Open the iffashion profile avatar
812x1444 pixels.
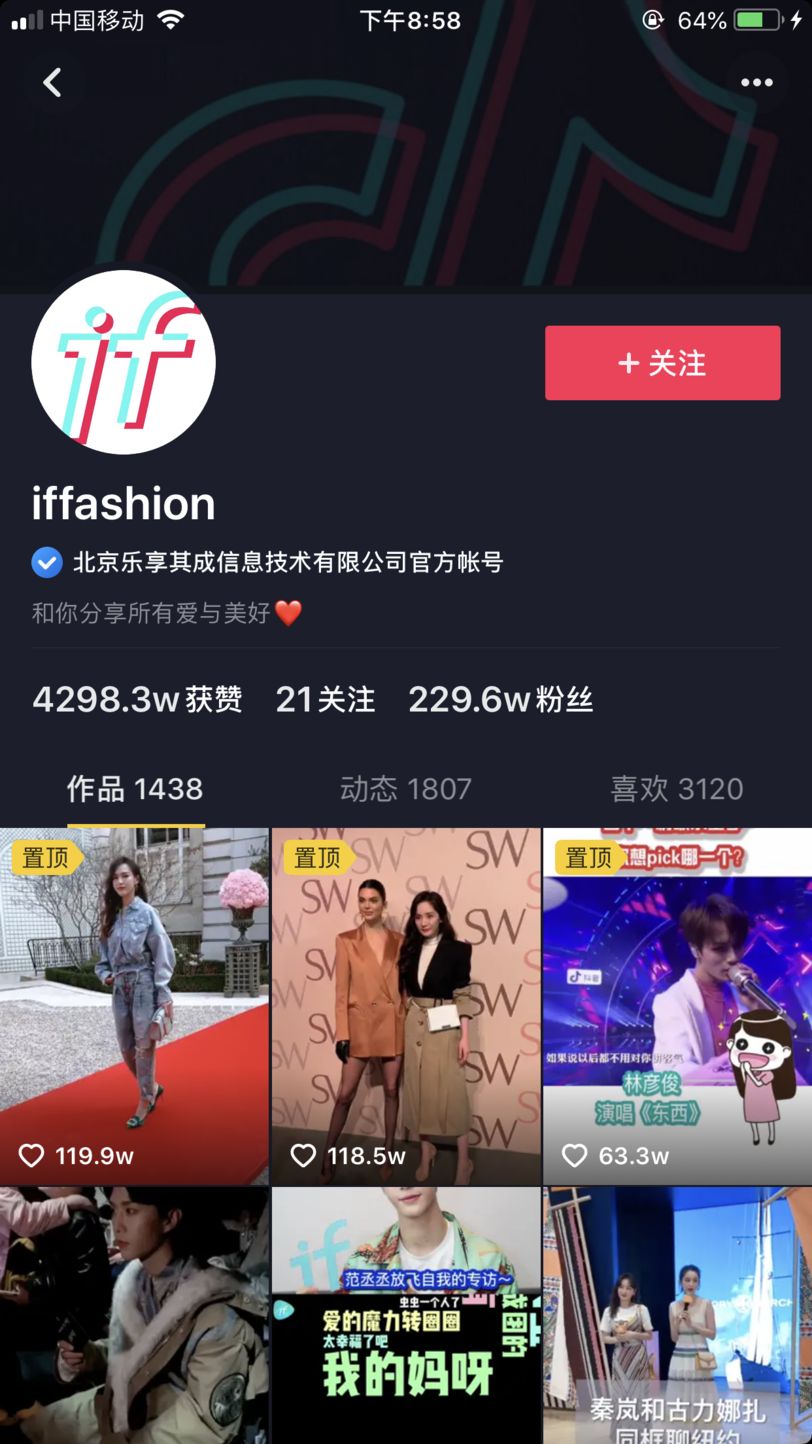124,362
